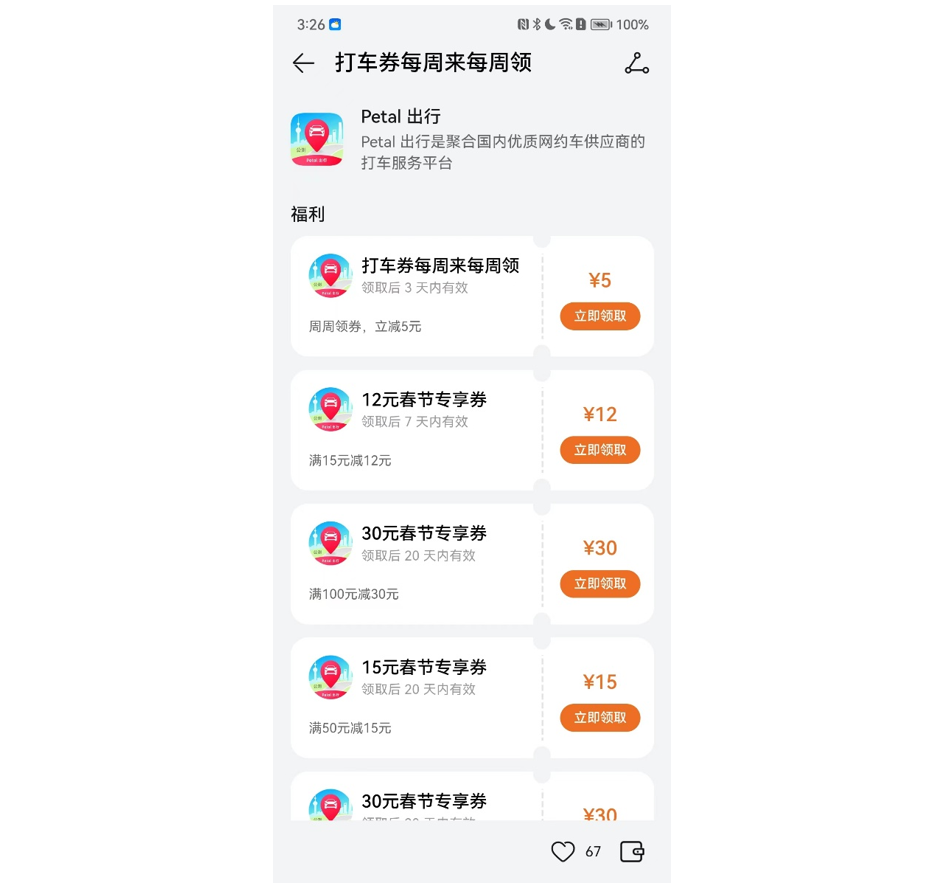Claim the ¥5 打车券每周来每周领 coupon

click(600, 316)
